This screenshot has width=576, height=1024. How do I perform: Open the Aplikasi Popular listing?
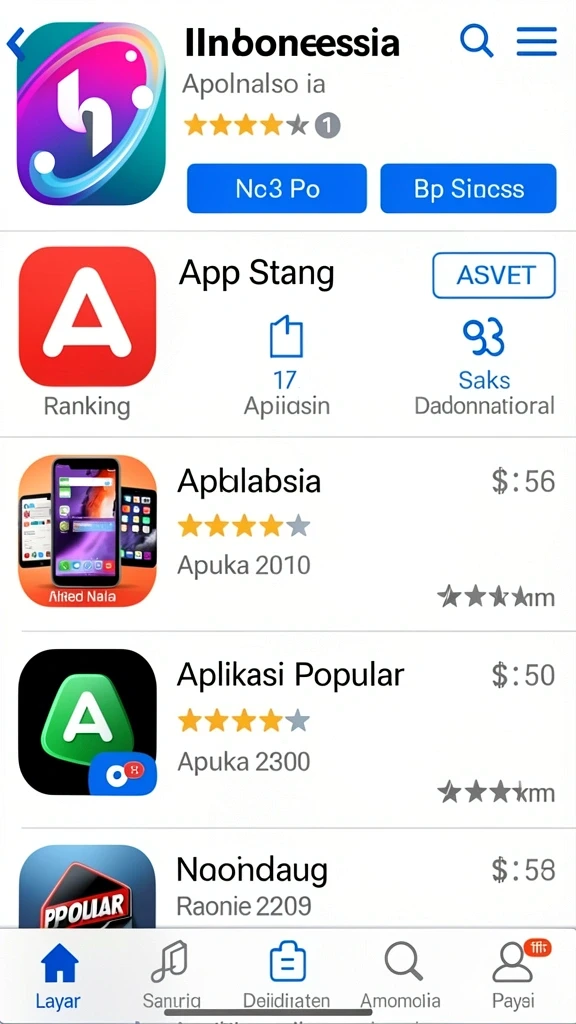[288, 729]
